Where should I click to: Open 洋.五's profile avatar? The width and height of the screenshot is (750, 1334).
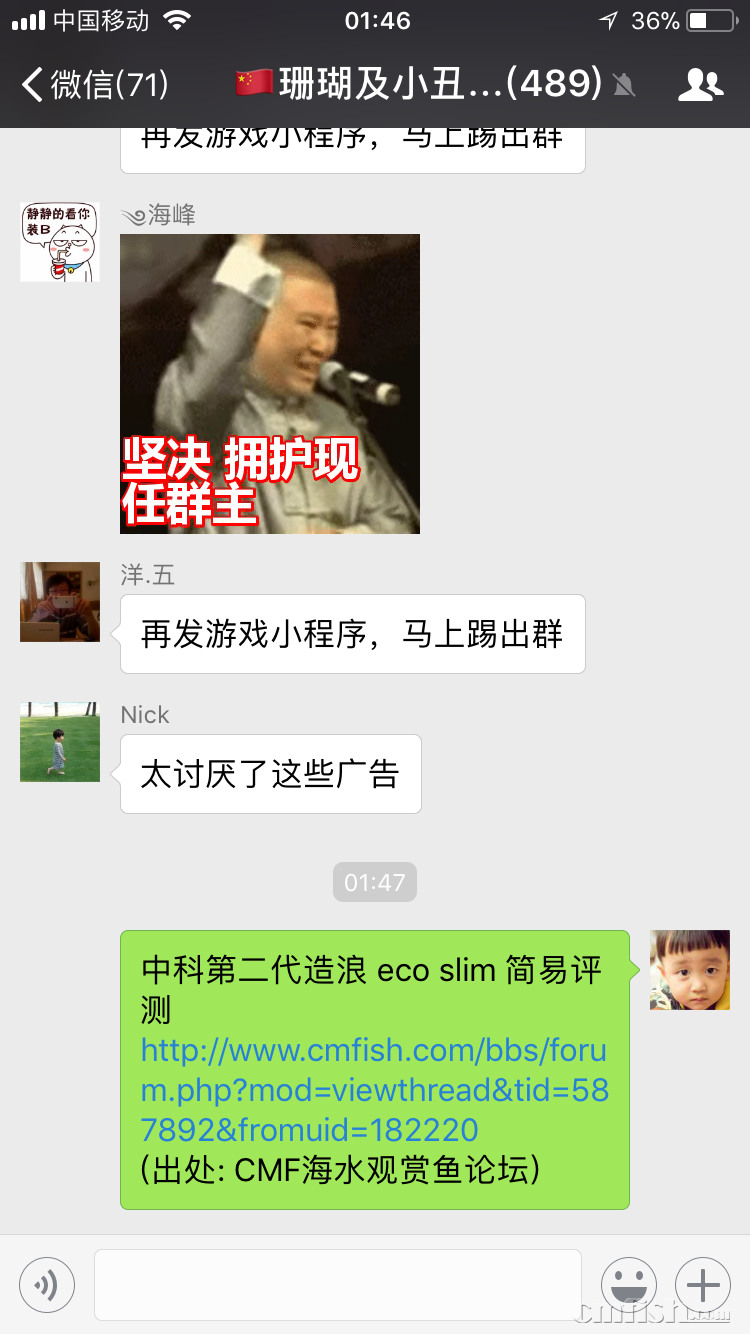(x=60, y=602)
